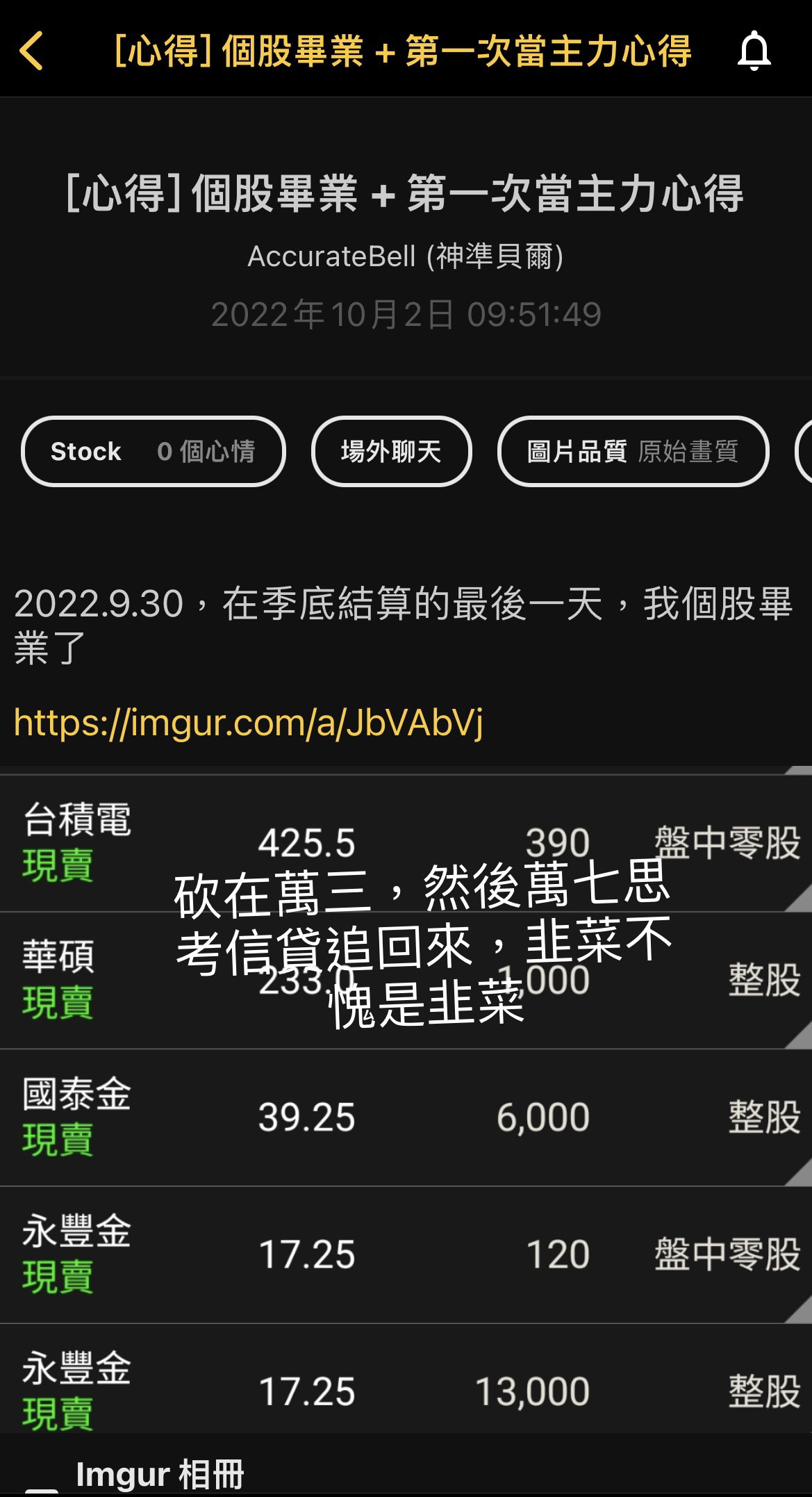Go back with the yellow arrow
Image resolution: width=812 pixels, height=1497 pixels.
tap(32, 51)
